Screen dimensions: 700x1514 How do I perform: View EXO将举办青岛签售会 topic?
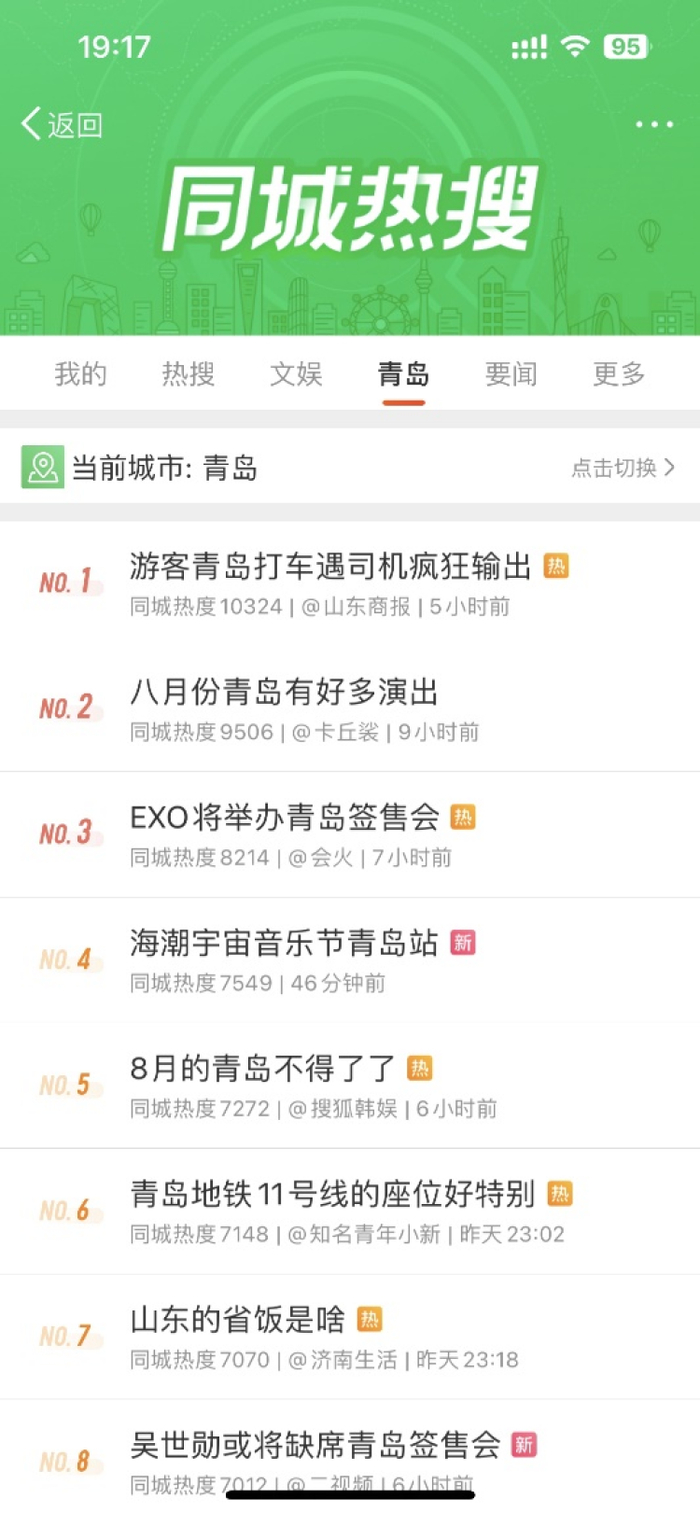285,818
